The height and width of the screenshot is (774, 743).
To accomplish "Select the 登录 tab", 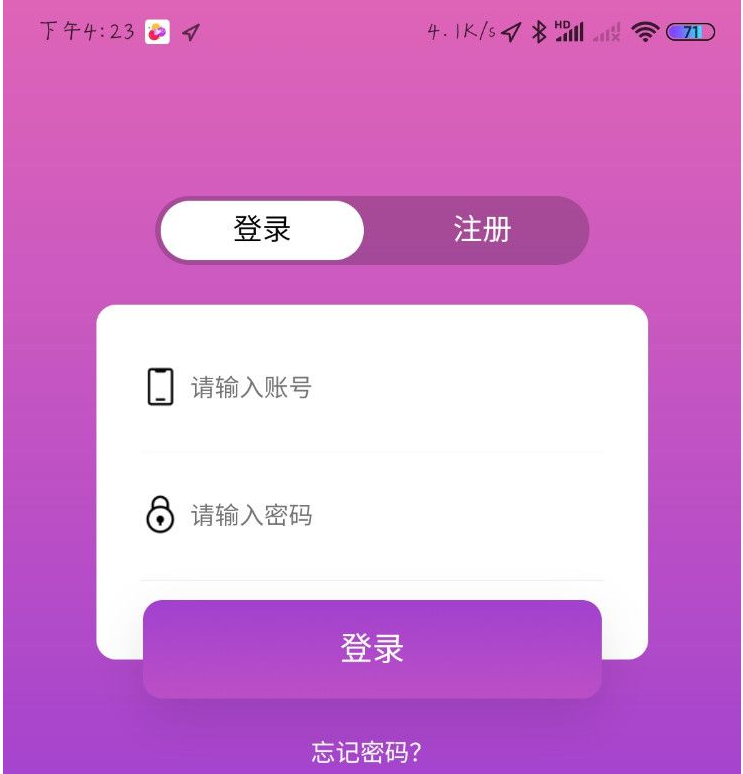I will click(262, 230).
